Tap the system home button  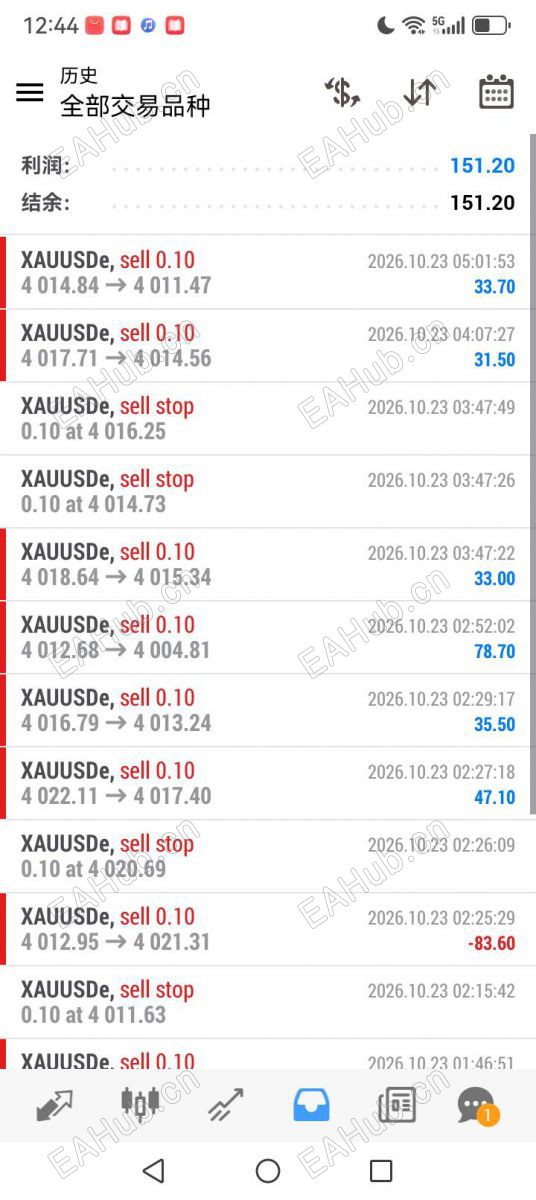click(x=268, y=1171)
